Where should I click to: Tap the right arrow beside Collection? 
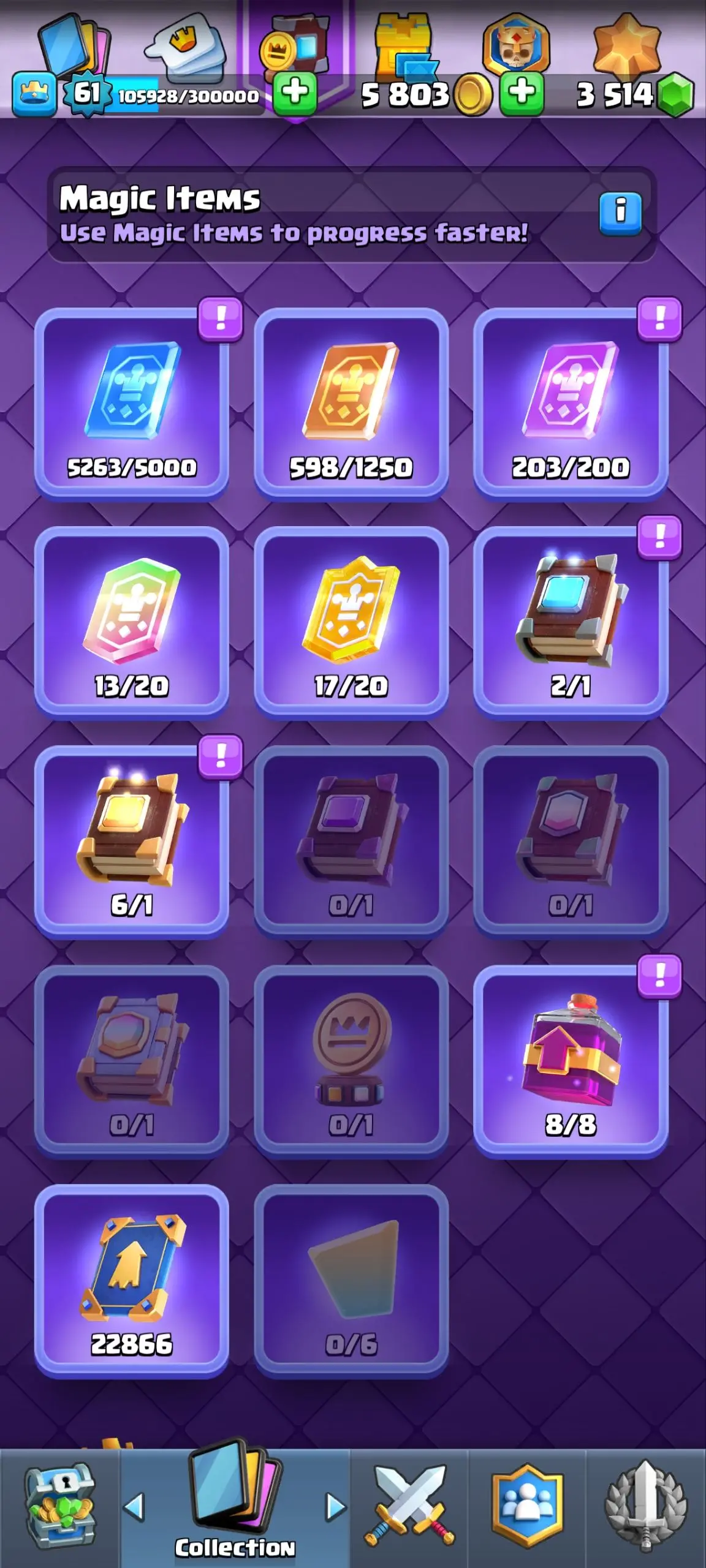tap(335, 1507)
